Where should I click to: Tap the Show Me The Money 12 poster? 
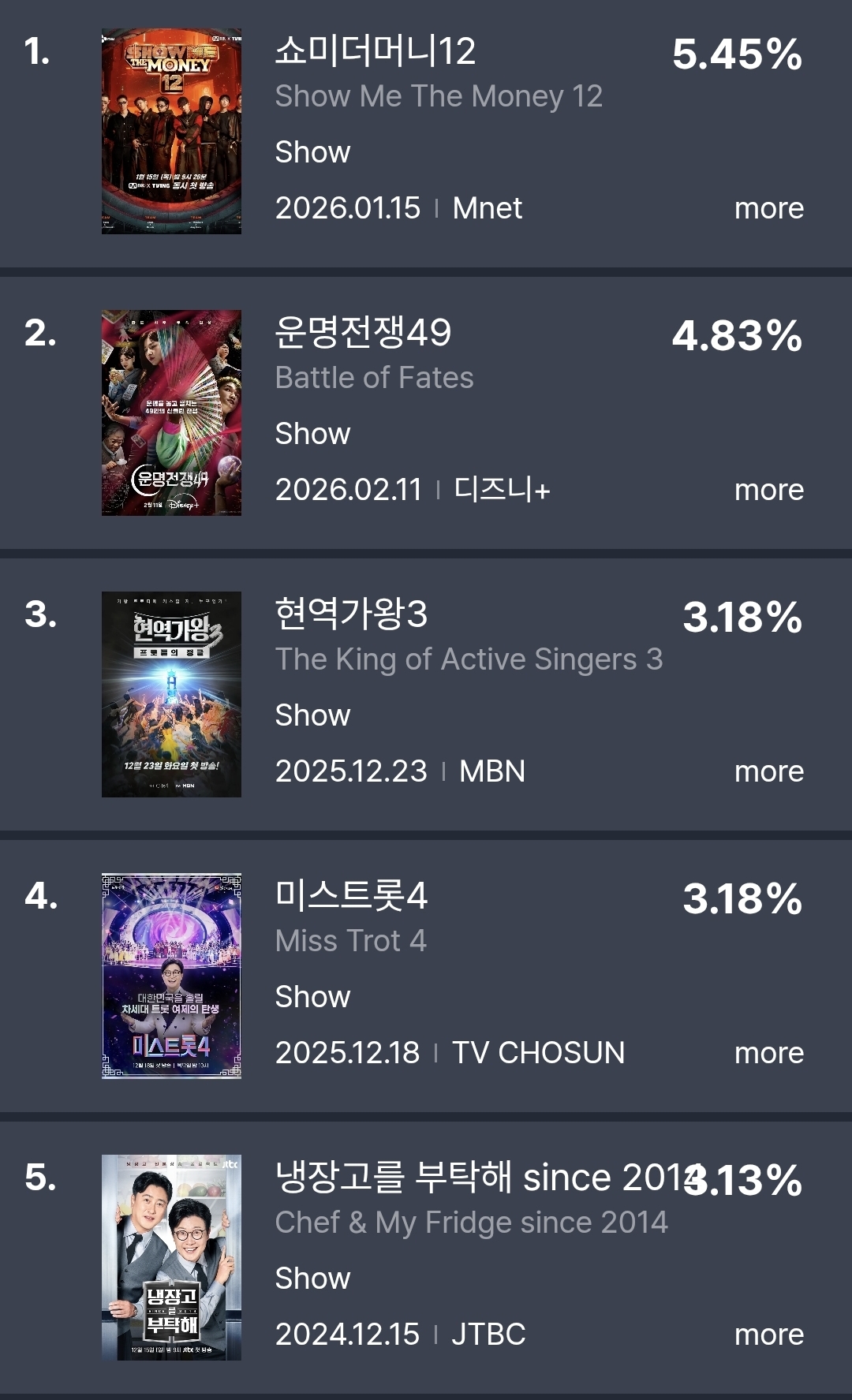click(171, 131)
